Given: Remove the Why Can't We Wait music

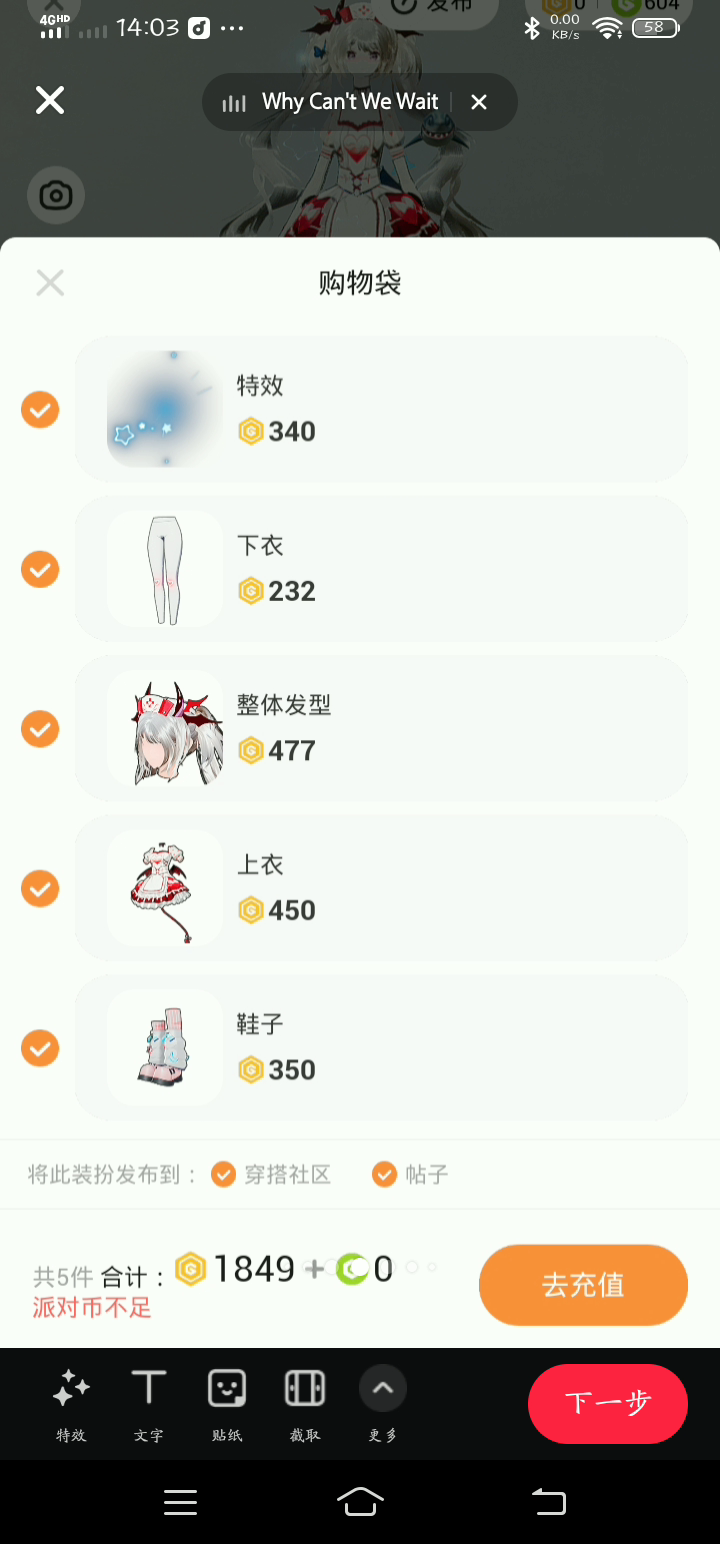Looking at the screenshot, I should 479,102.
